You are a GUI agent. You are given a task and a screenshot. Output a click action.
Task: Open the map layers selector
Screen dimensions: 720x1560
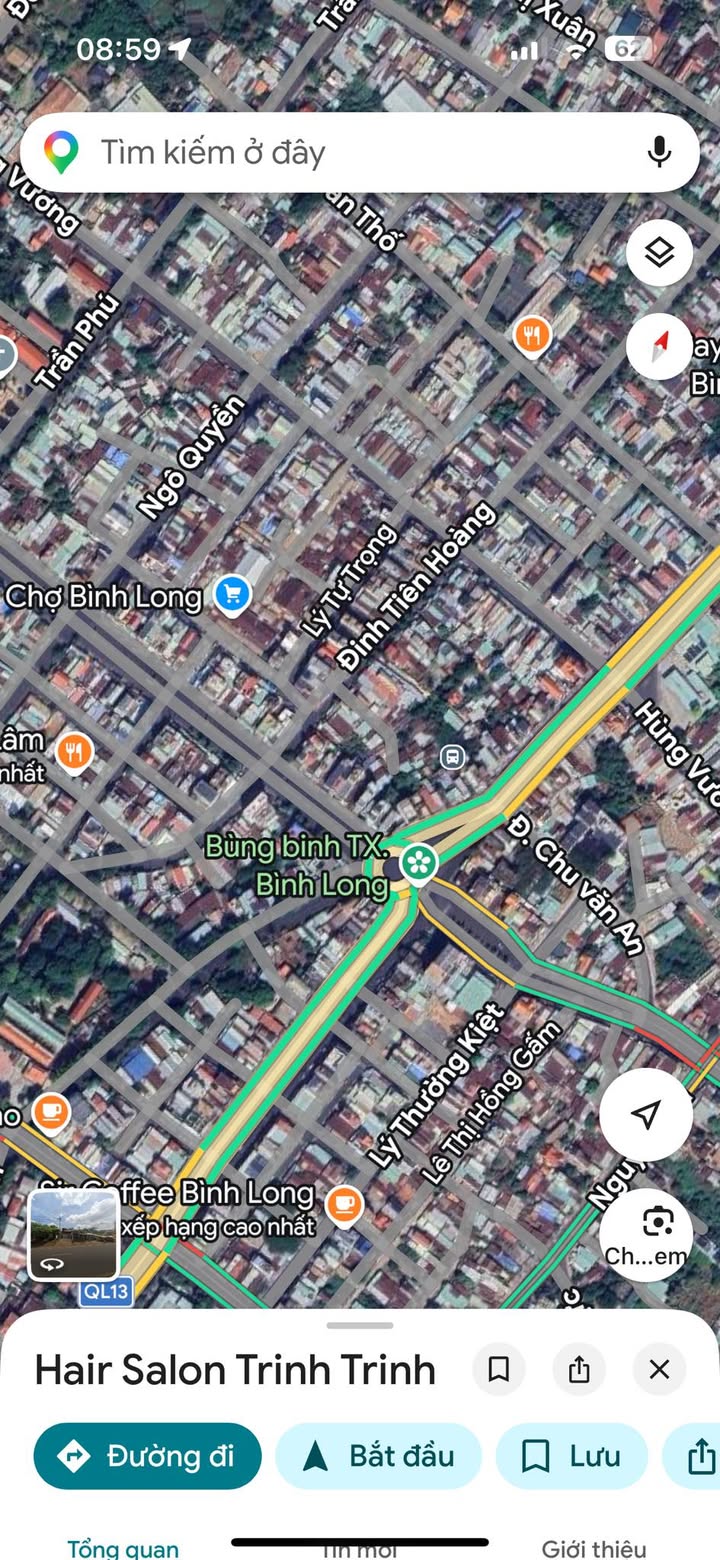click(x=659, y=253)
